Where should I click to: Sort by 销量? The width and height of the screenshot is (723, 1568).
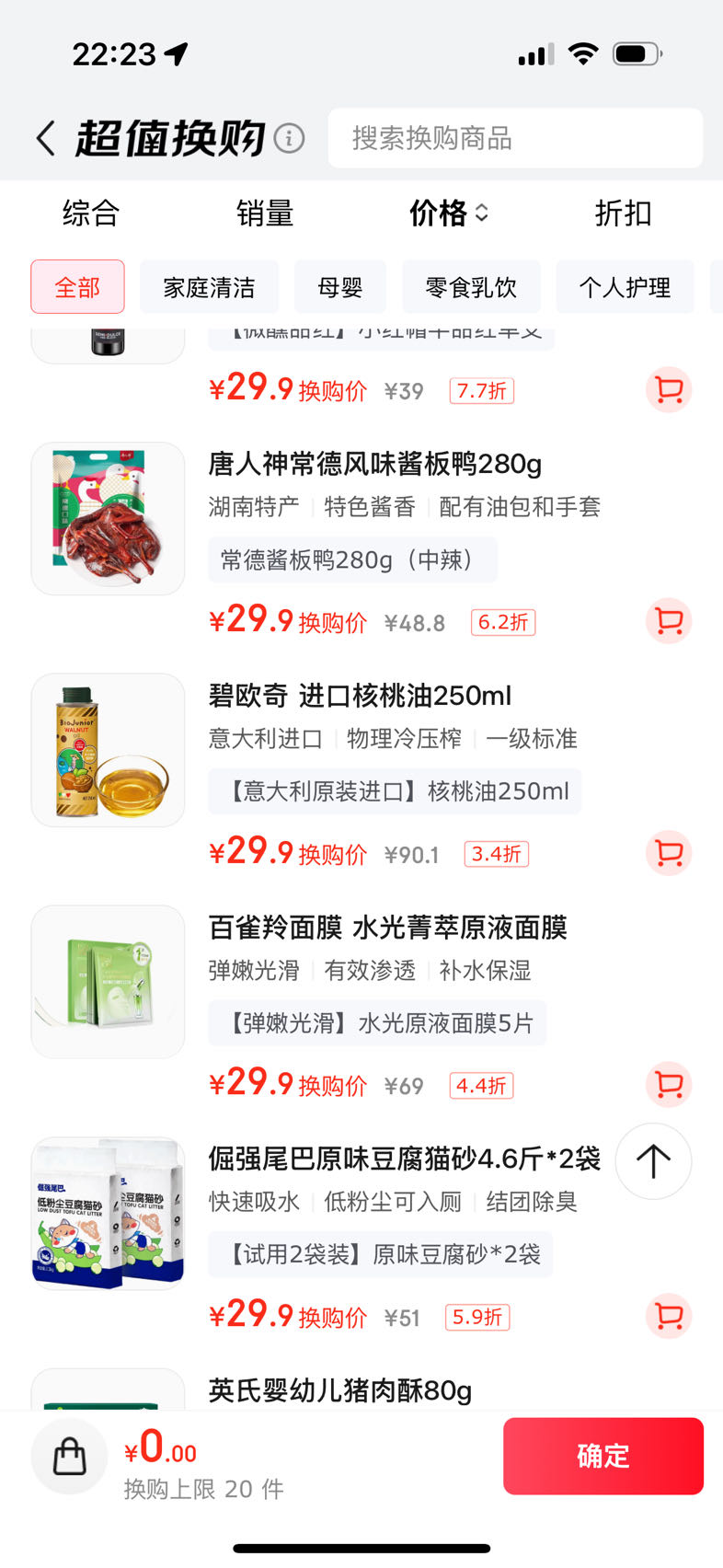click(x=265, y=213)
